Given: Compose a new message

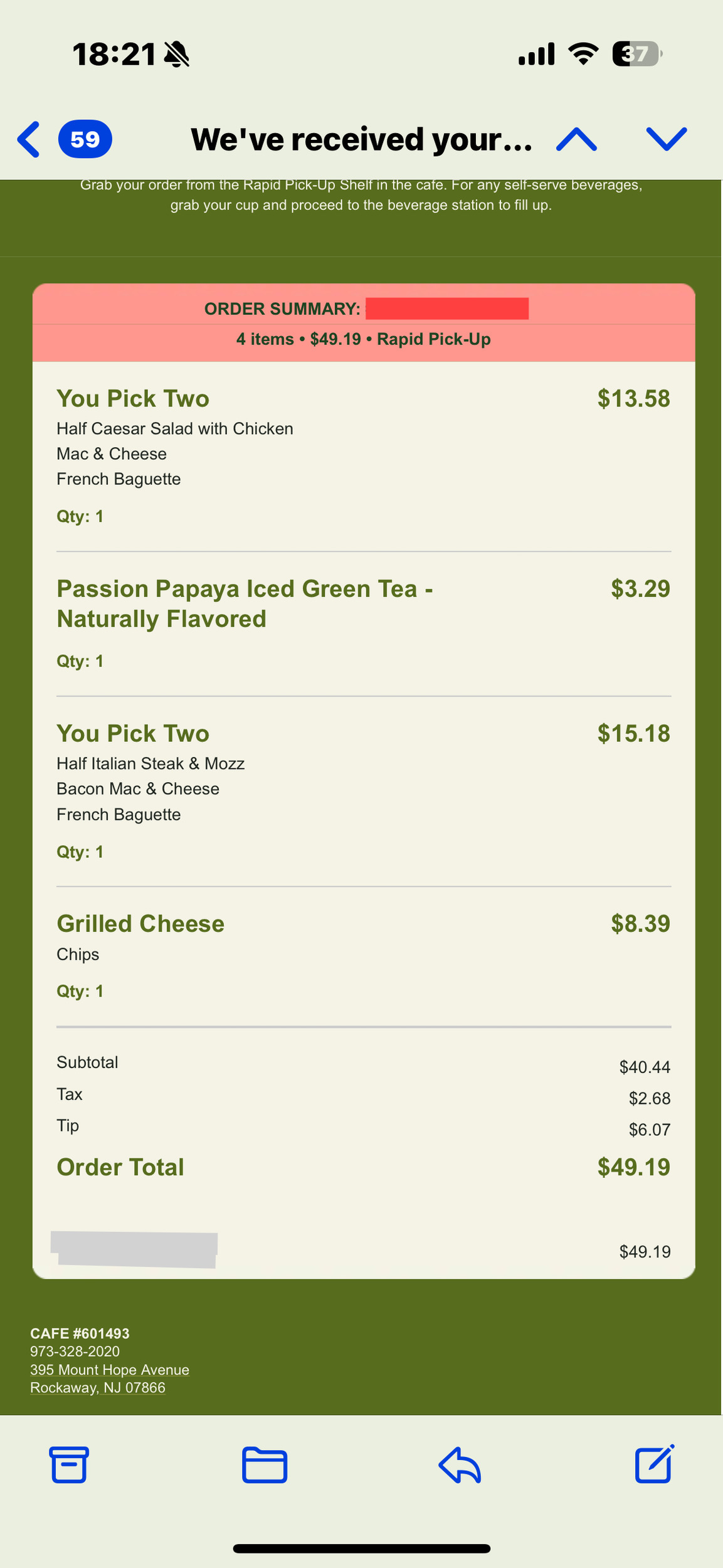Looking at the screenshot, I should point(655,1464).
